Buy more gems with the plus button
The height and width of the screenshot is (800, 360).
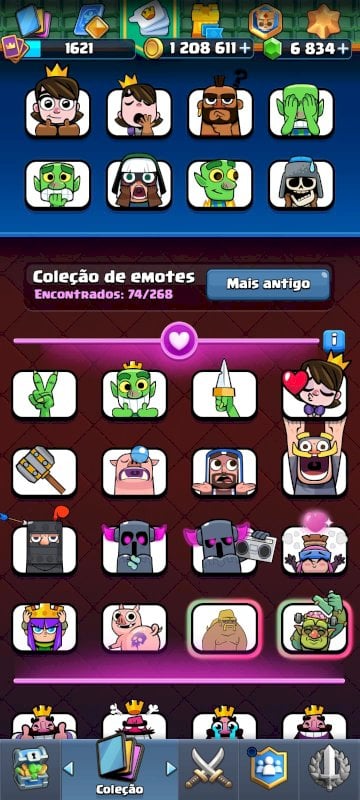(343, 48)
